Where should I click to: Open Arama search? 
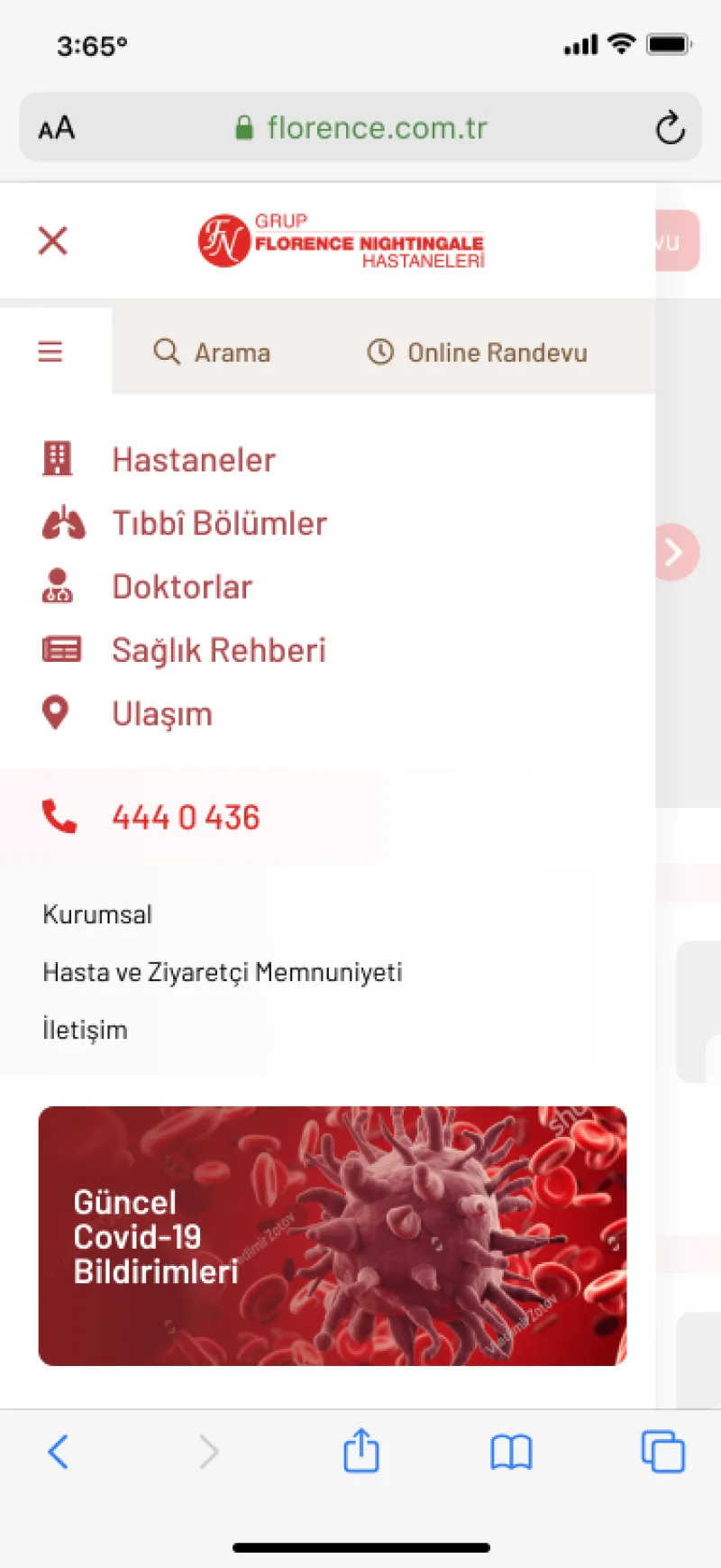pyautogui.click(x=212, y=352)
